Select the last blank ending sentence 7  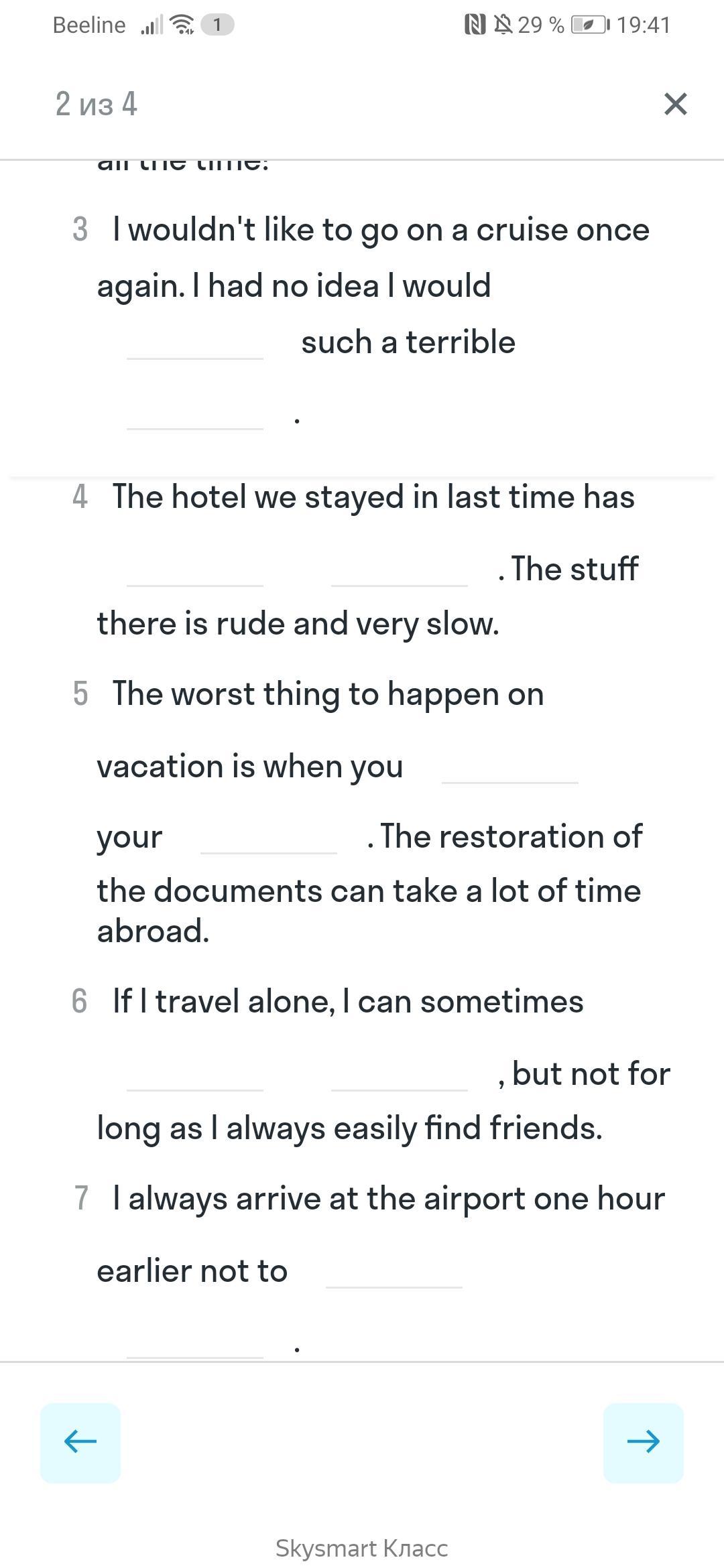coord(195,1342)
